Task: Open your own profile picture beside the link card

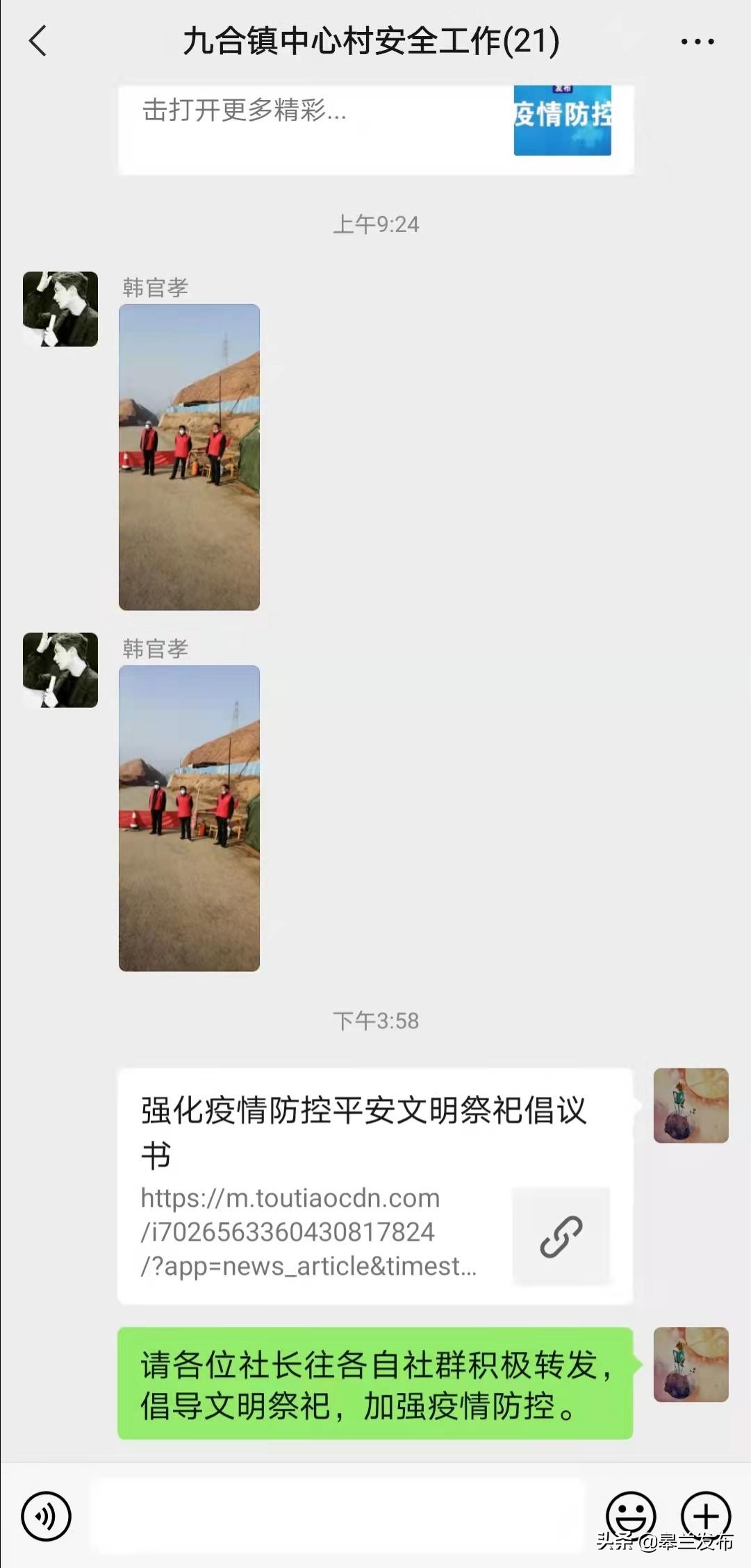Action: [x=691, y=1105]
